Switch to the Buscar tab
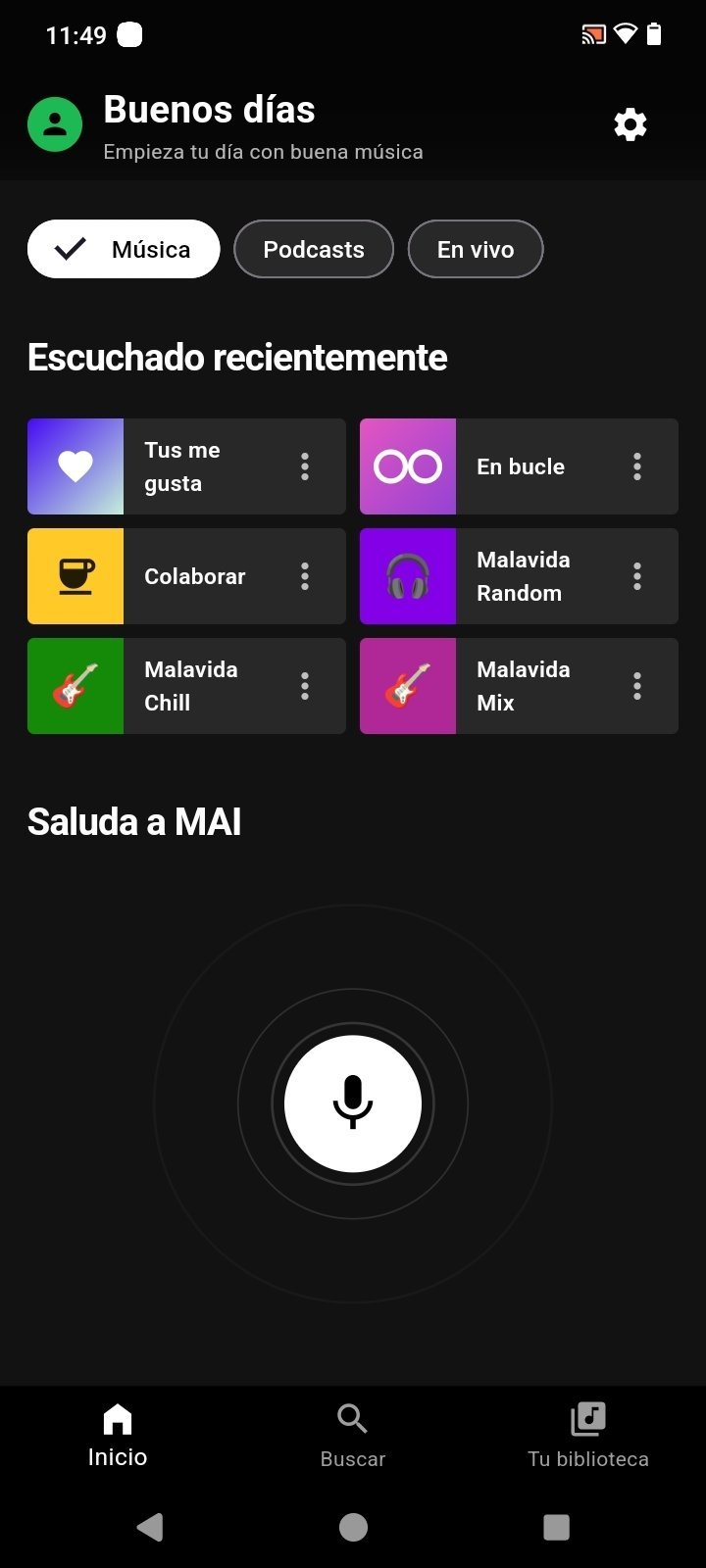This screenshot has width=706, height=1568. (353, 1435)
